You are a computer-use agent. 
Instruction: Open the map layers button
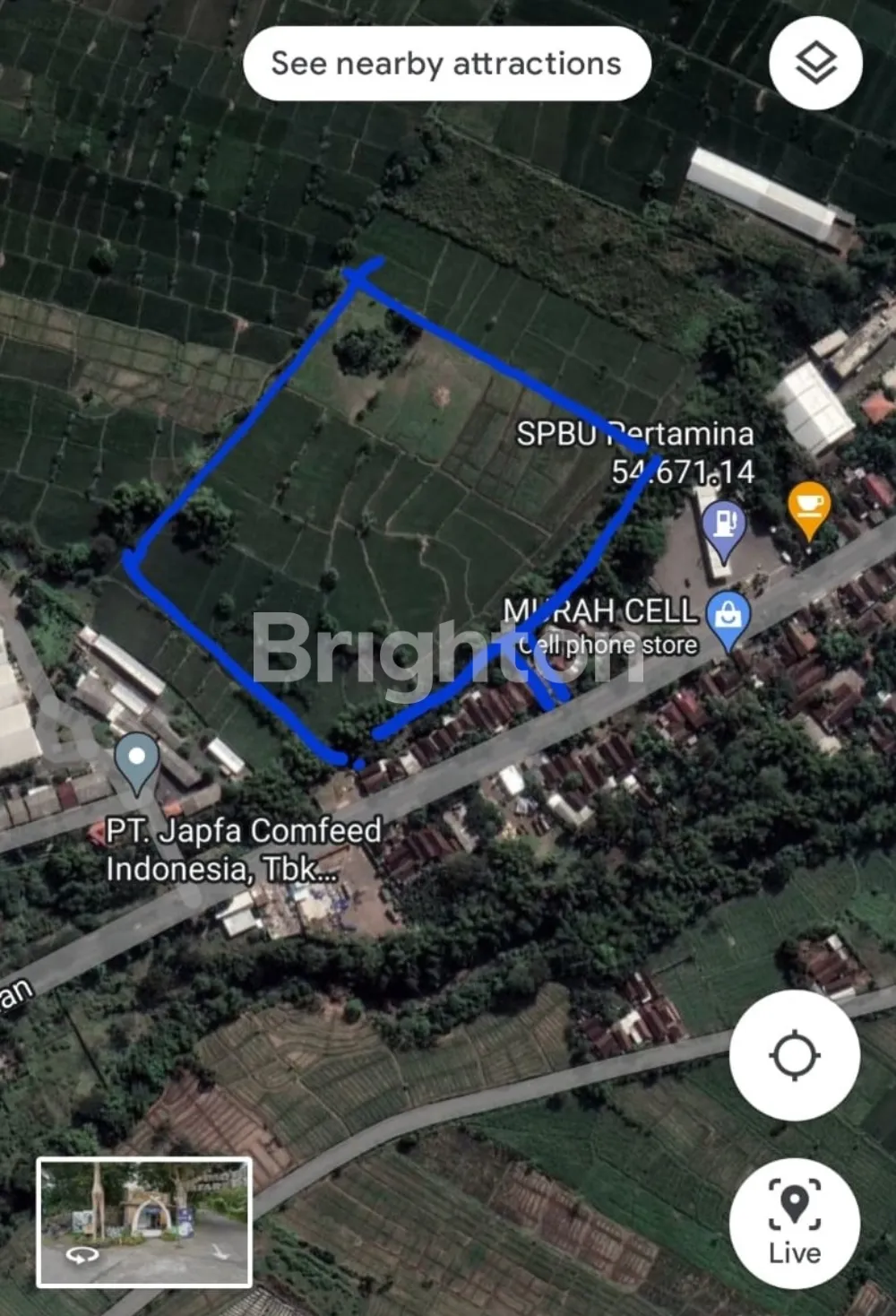[815, 63]
